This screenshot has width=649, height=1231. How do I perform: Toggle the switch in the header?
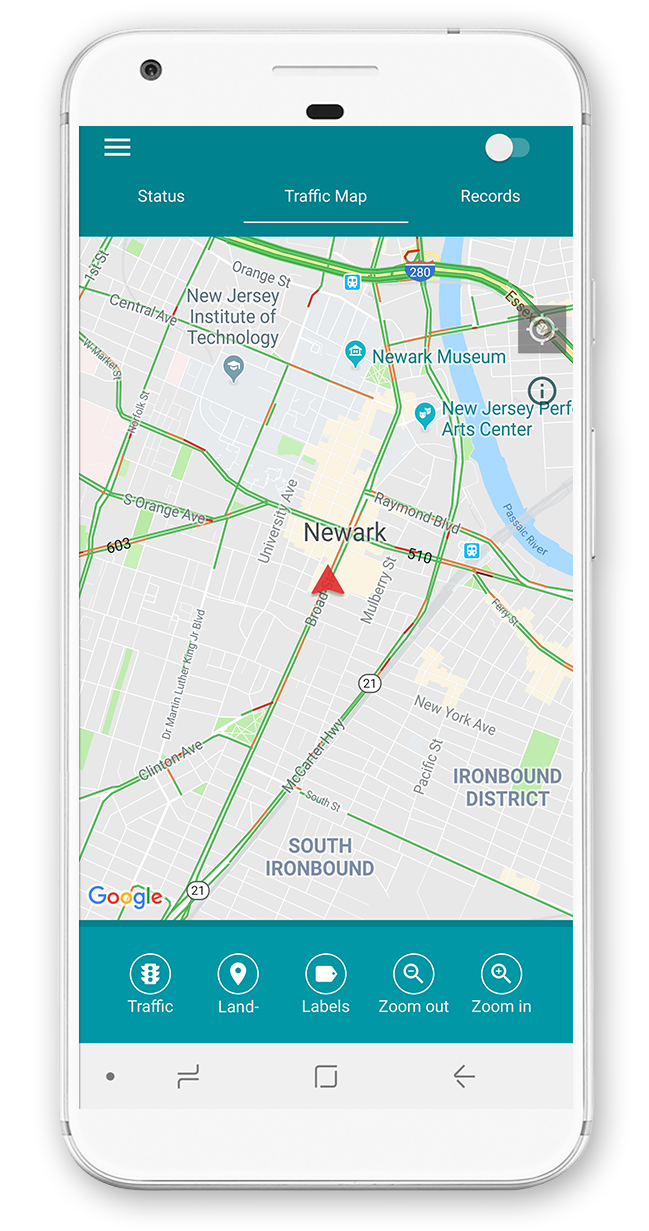click(507, 148)
